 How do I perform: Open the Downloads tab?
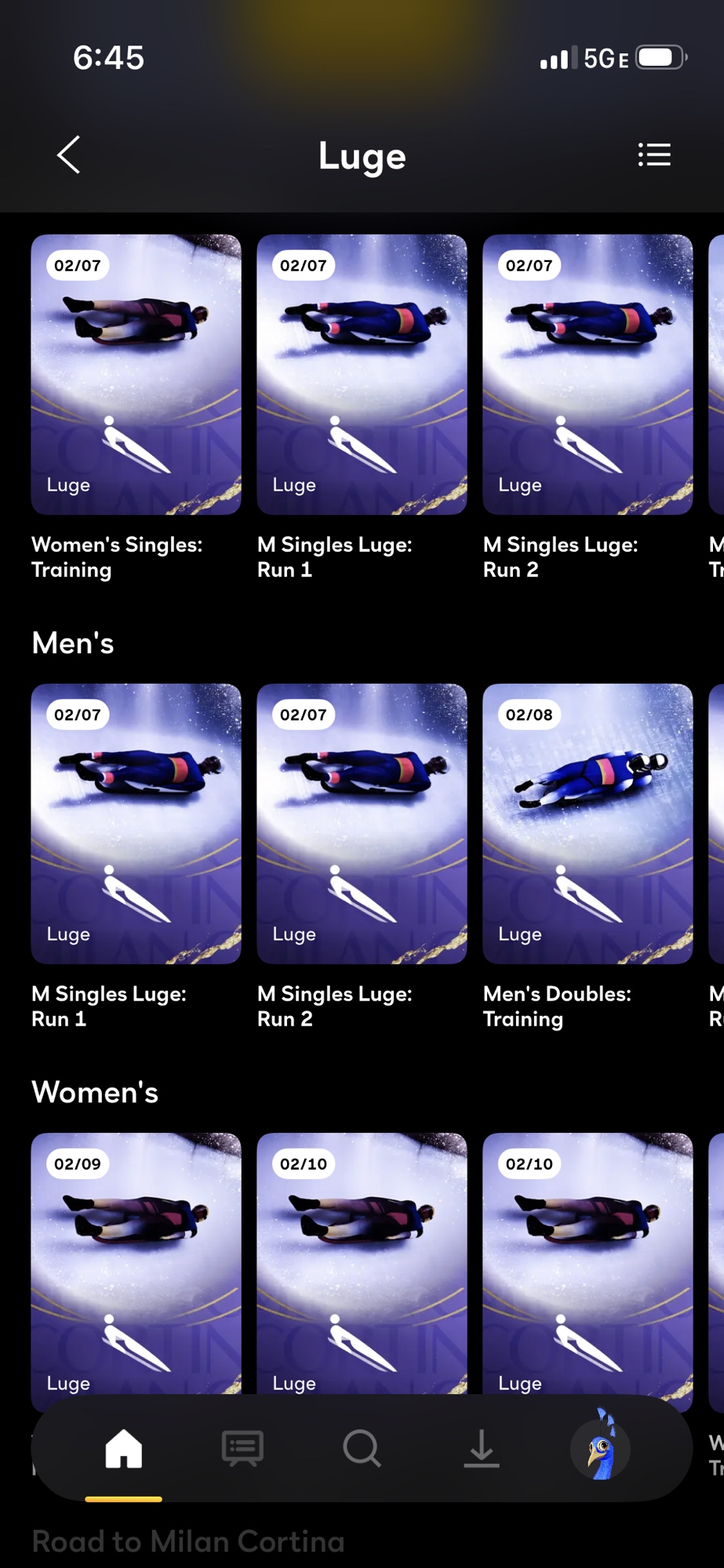coord(481,1449)
